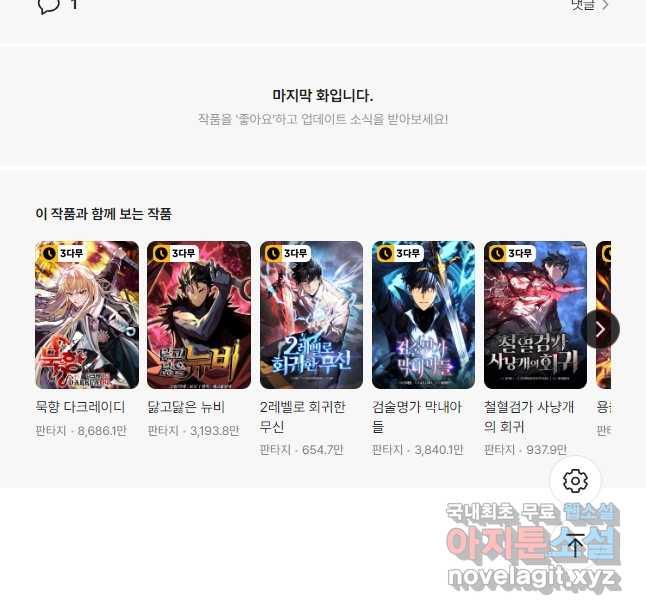
Task: Open viewer settings gear button
Action: (575, 481)
